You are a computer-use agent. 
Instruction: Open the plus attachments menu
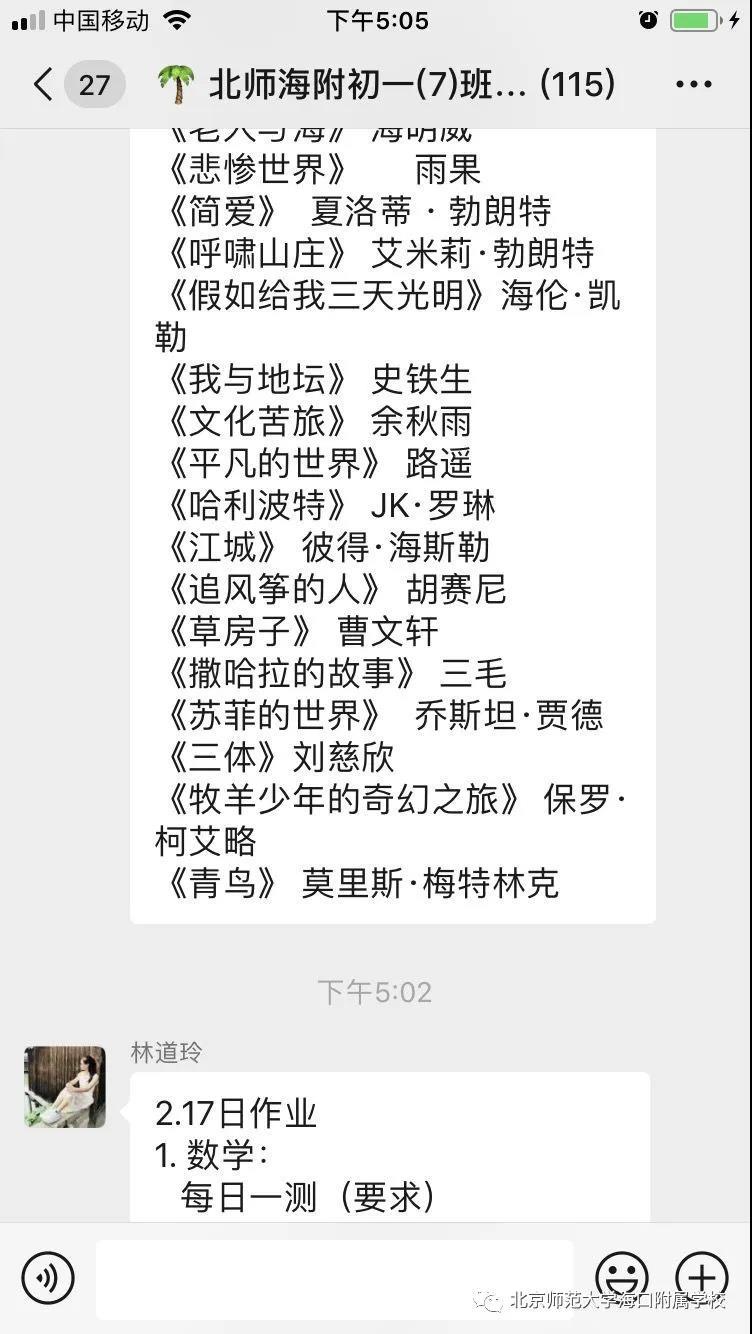tap(702, 1278)
